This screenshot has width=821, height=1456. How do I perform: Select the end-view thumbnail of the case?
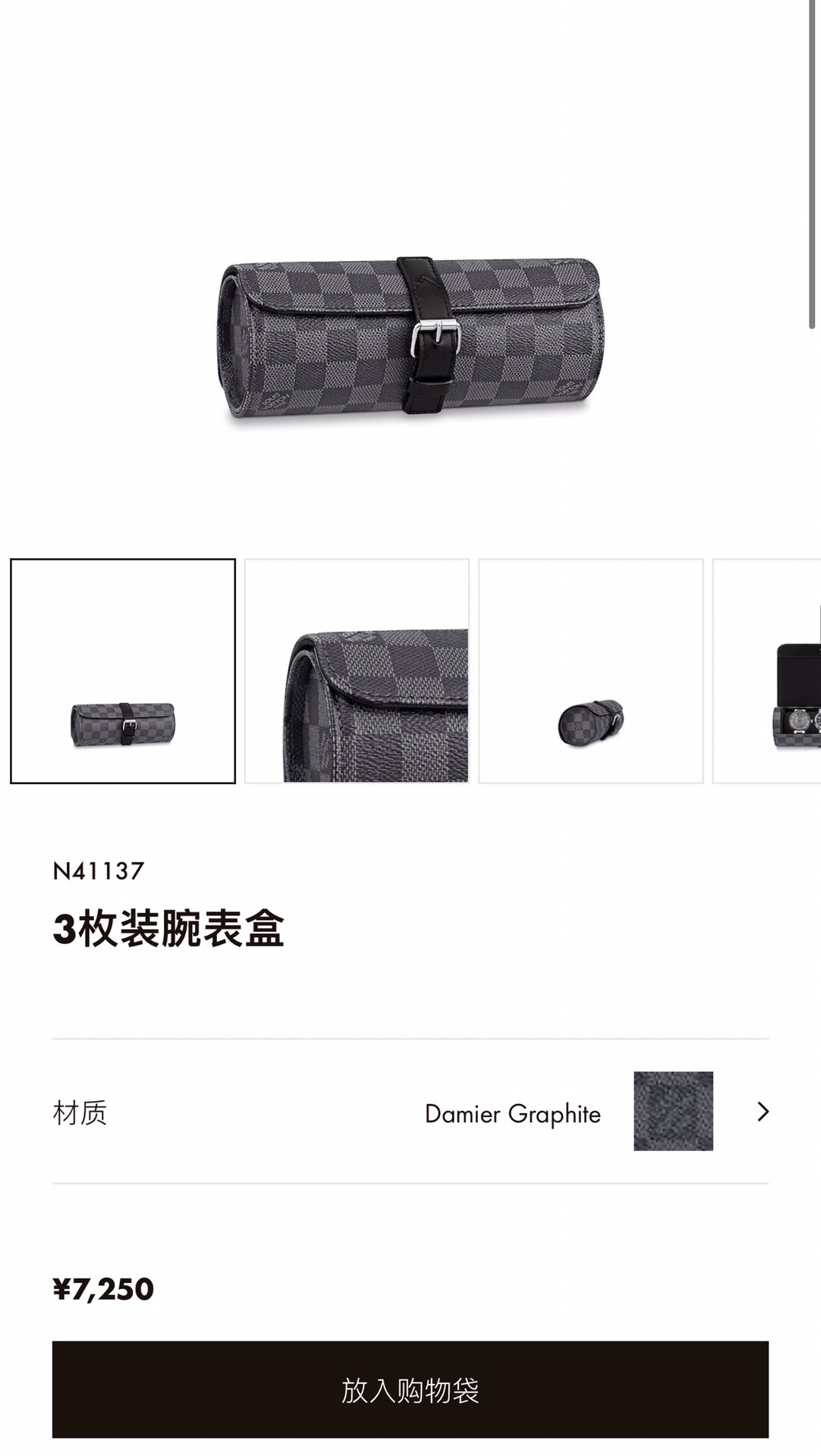[591, 671]
